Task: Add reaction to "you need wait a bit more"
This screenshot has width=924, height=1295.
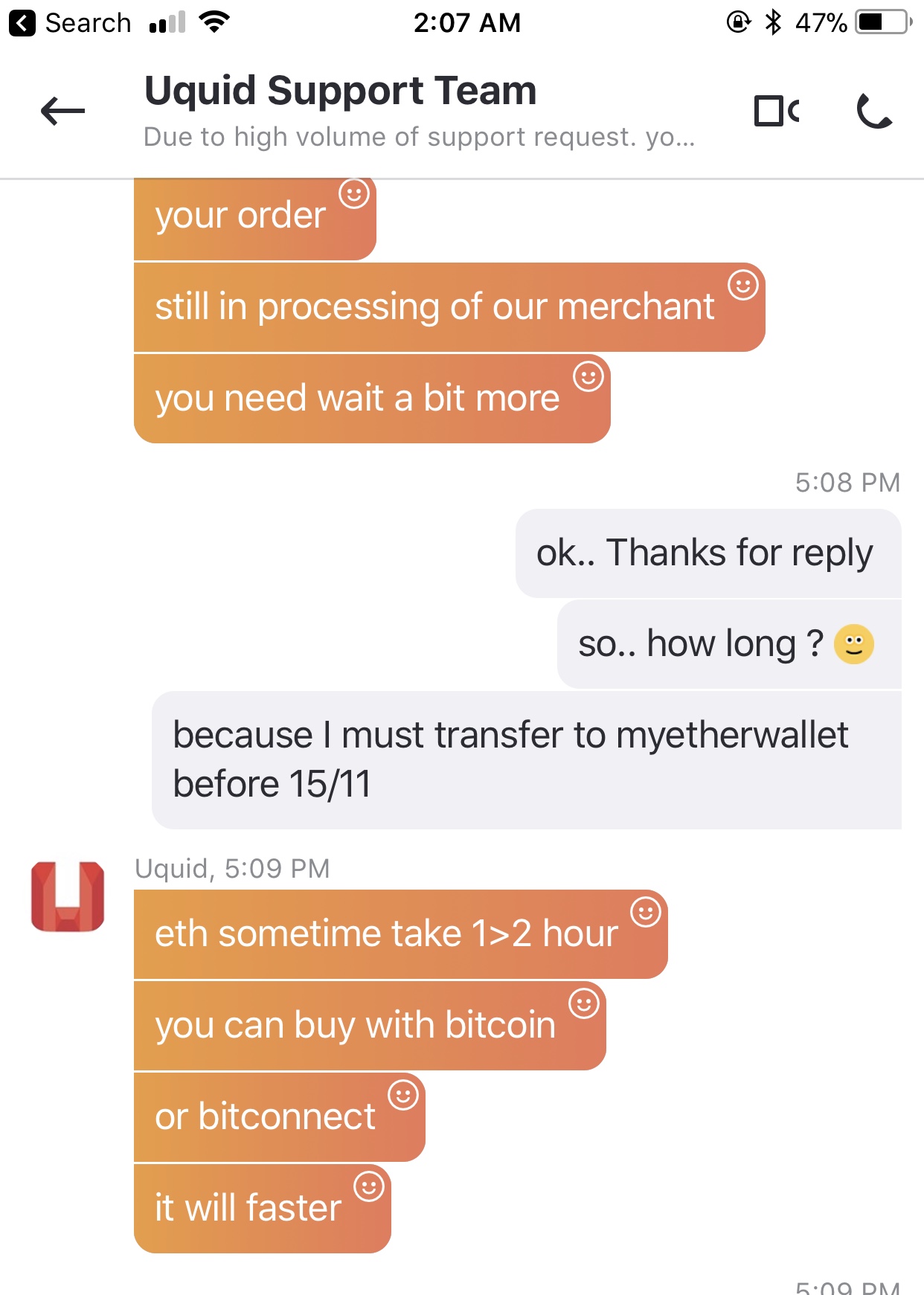Action: 588,376
